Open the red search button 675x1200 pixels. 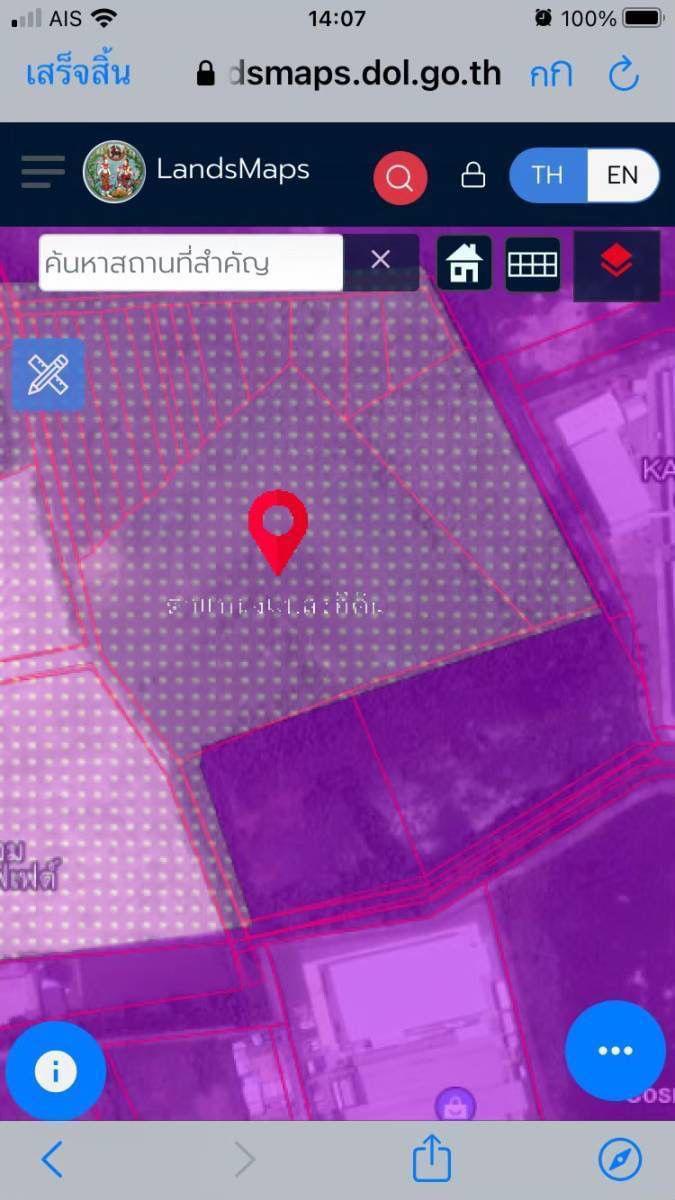(x=400, y=179)
